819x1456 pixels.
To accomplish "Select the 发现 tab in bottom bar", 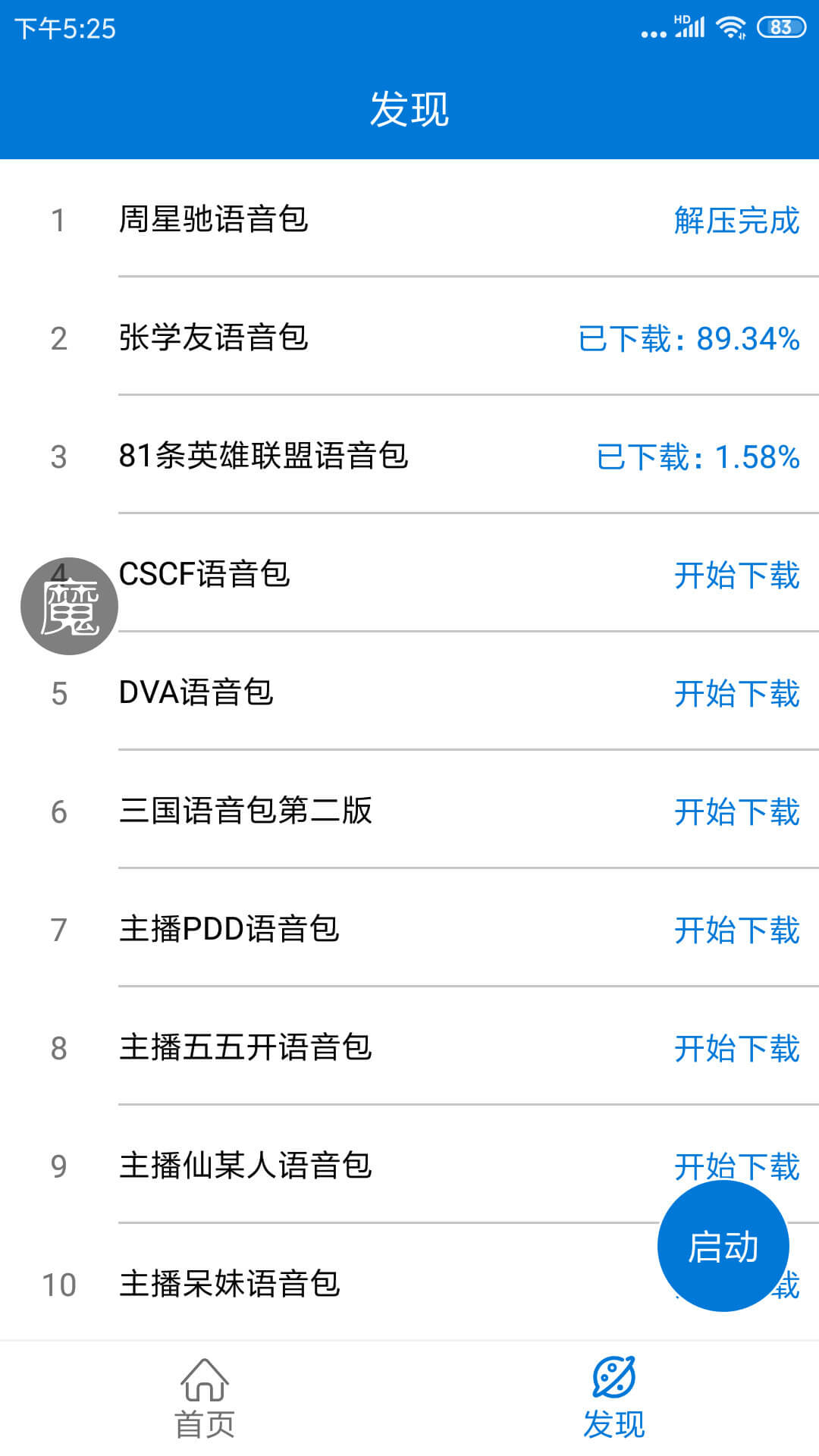I will click(x=614, y=1398).
